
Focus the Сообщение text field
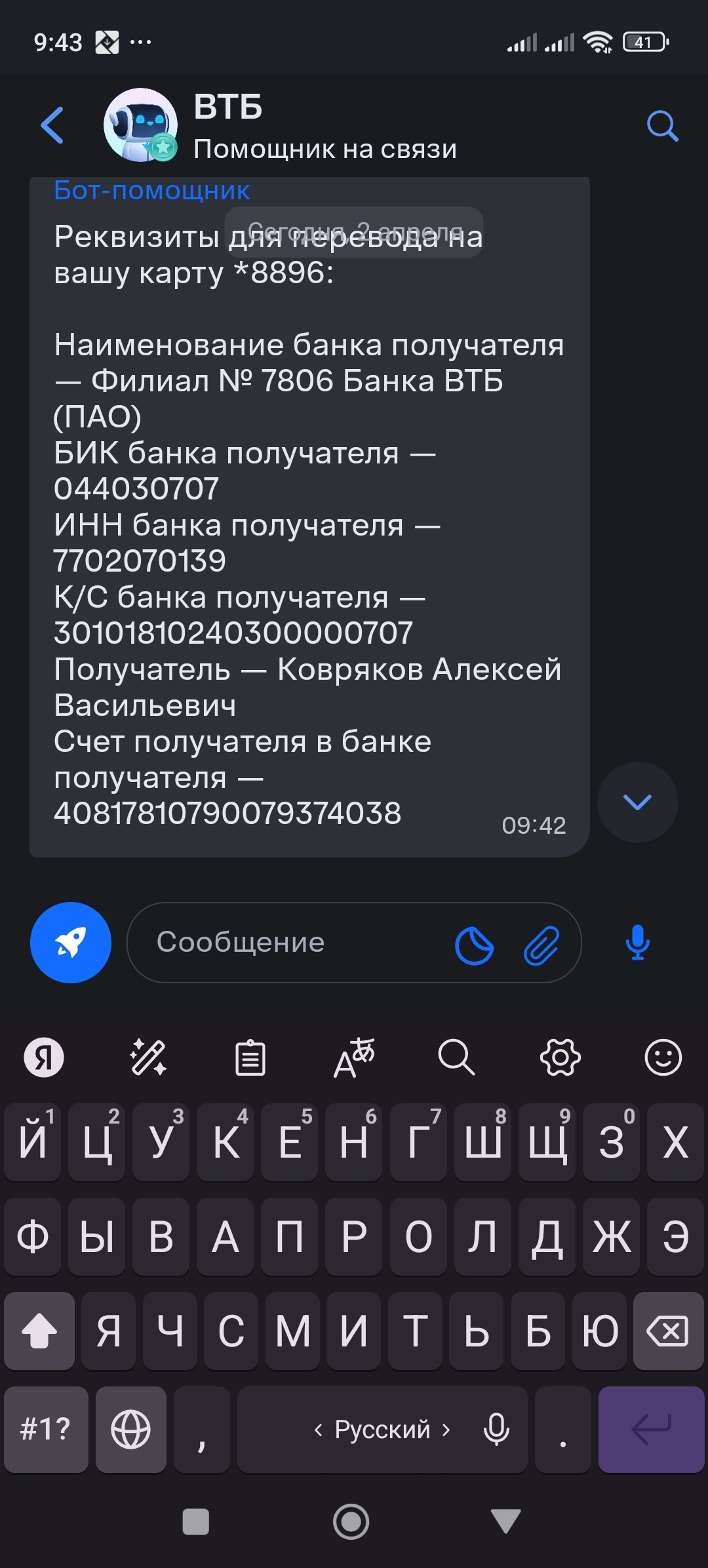tap(288, 942)
